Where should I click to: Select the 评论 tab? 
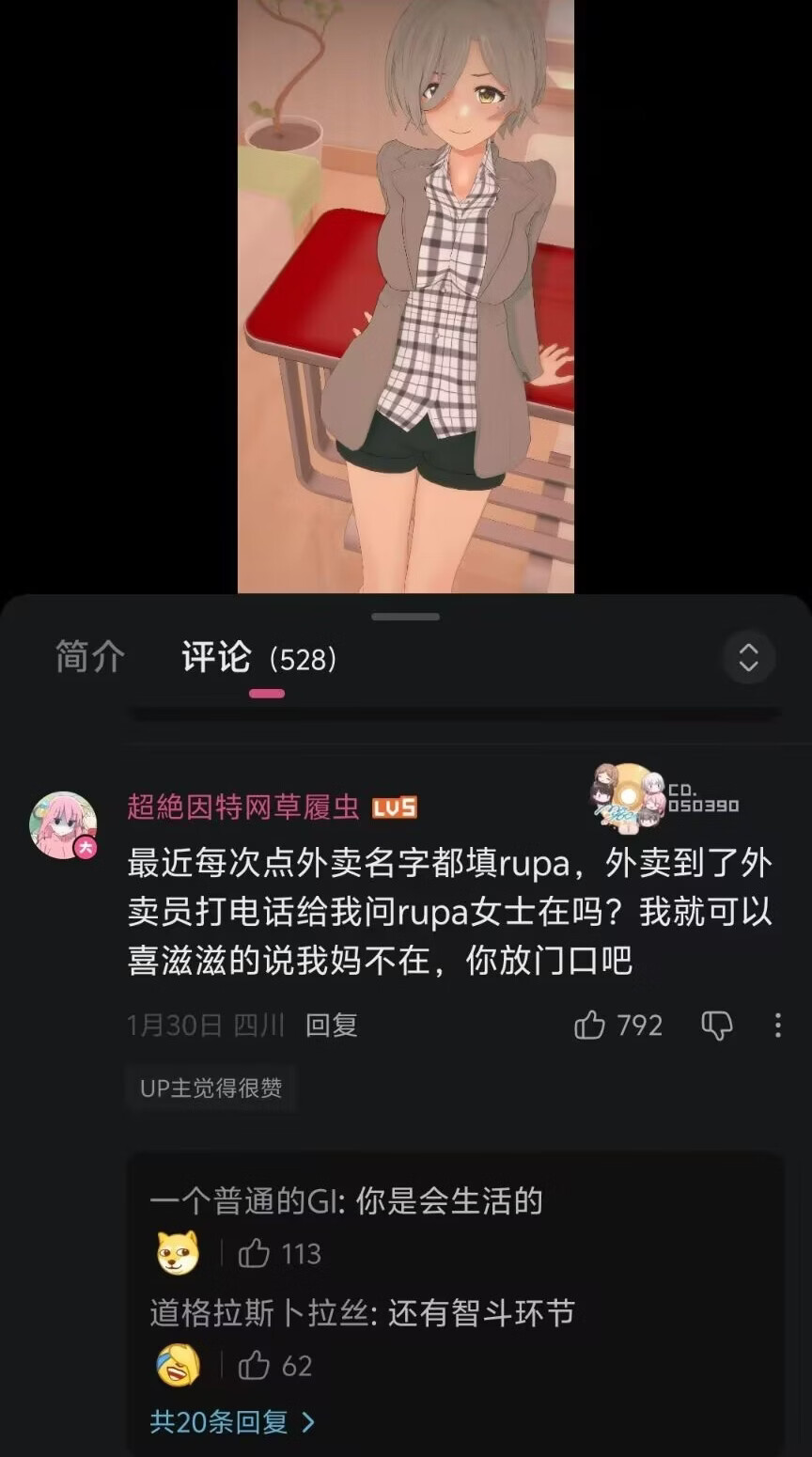(217, 657)
